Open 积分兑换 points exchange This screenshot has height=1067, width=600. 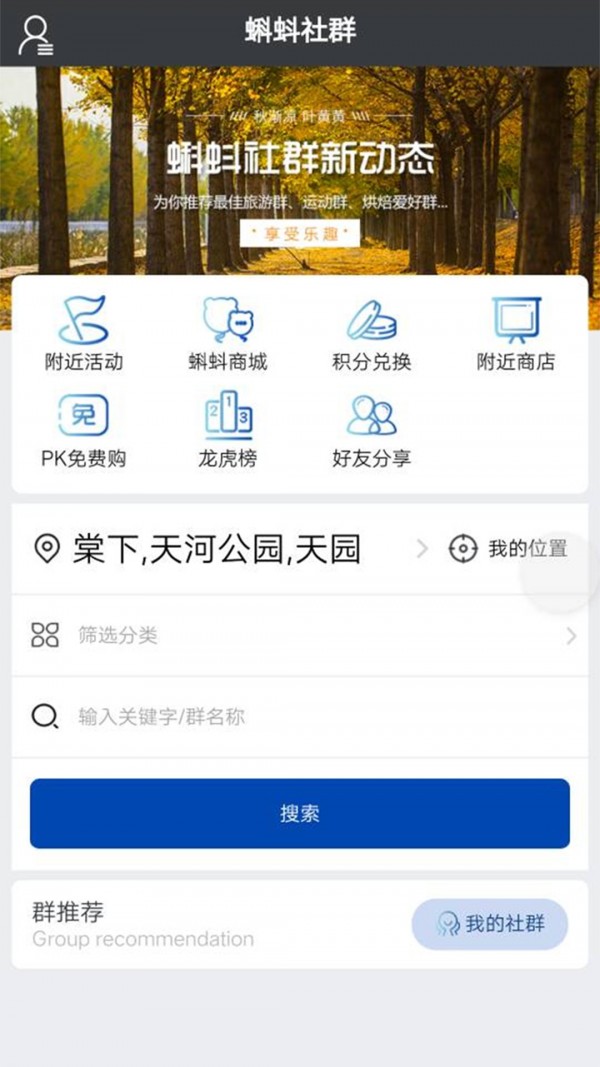point(372,335)
